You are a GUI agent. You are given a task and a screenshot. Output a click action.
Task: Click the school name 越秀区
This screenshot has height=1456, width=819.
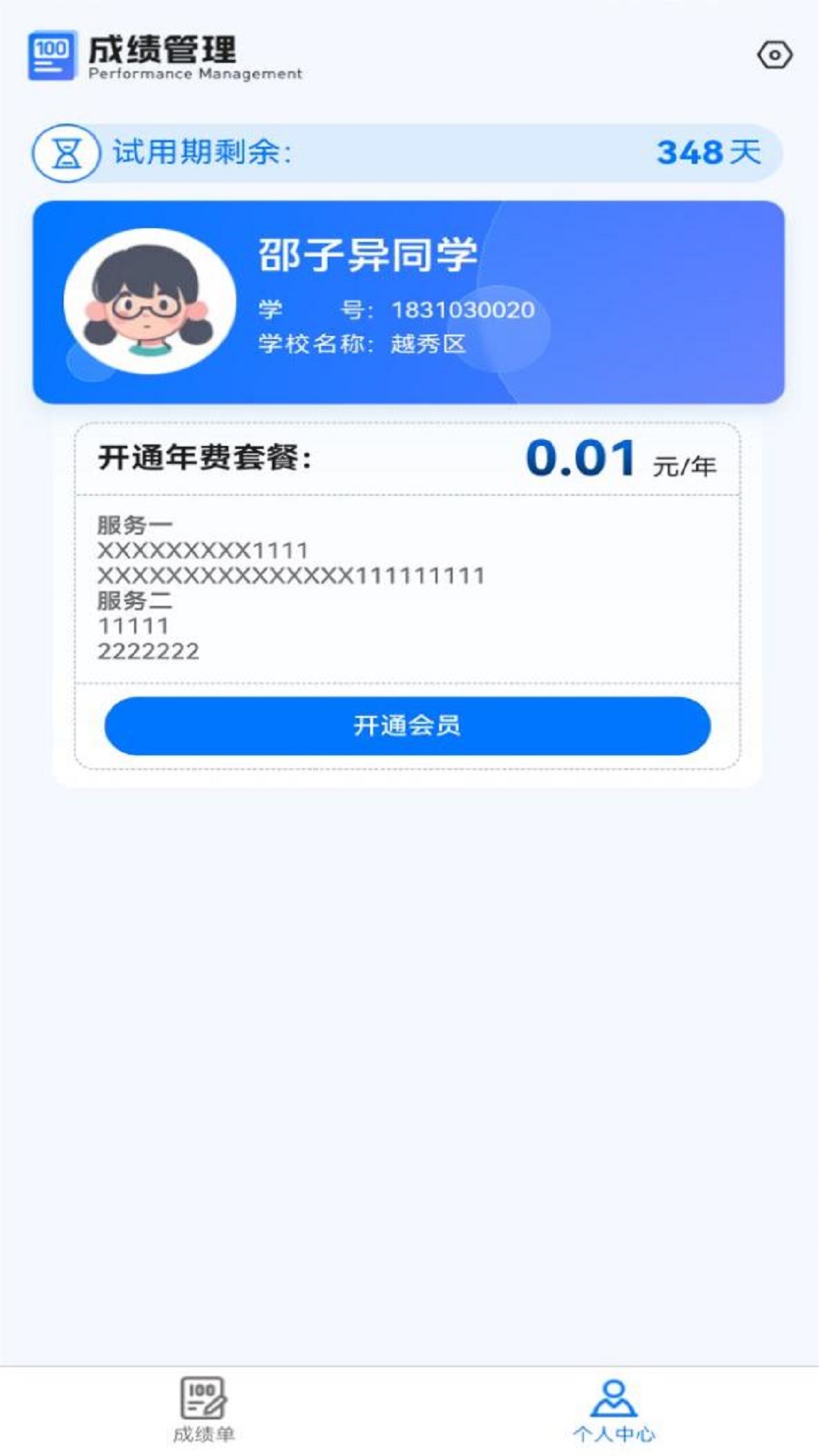coord(428,342)
